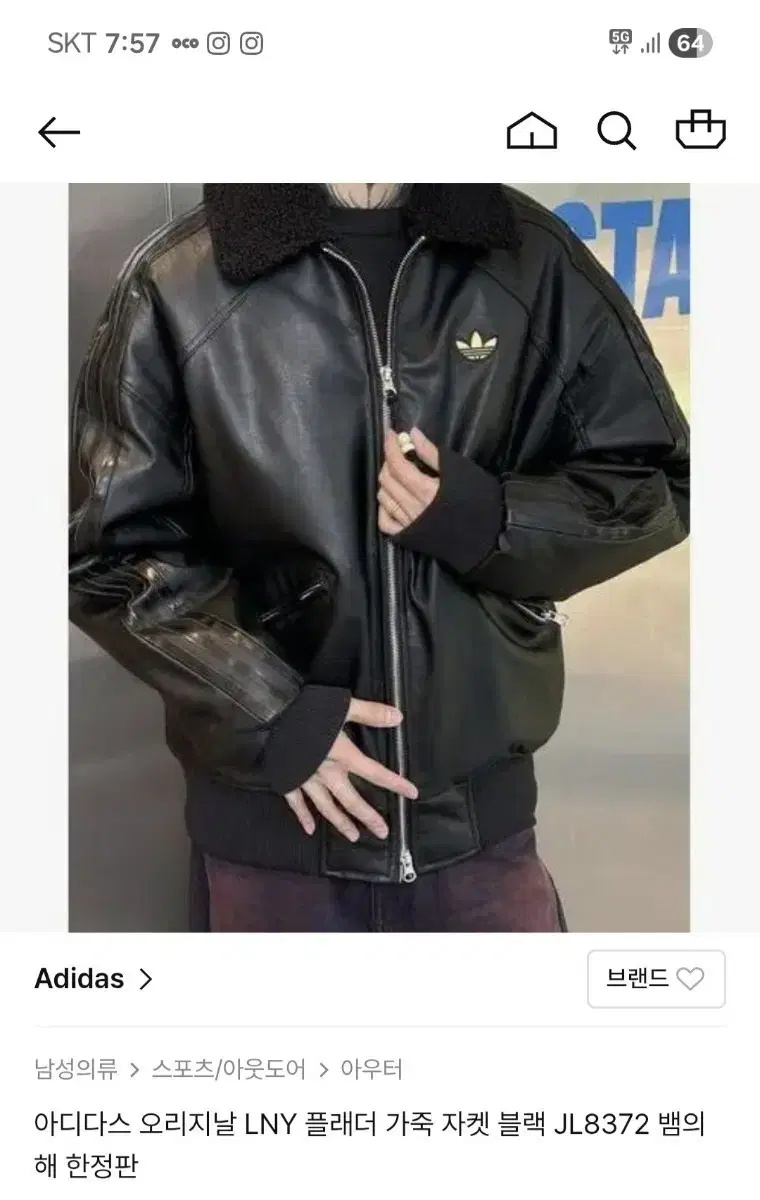Screen dimensions: 760x1200
Task: Tap the 5G network indicator
Action: (621, 42)
